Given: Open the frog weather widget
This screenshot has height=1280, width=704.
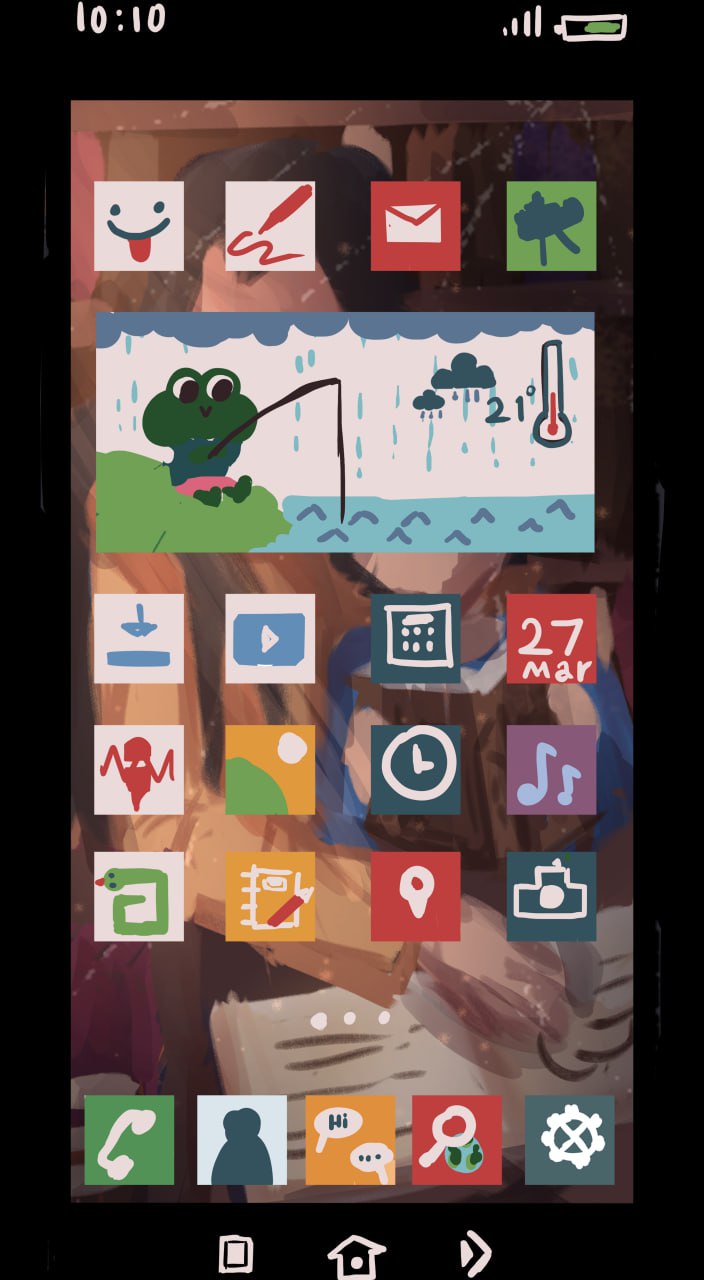Looking at the screenshot, I should (345, 432).
